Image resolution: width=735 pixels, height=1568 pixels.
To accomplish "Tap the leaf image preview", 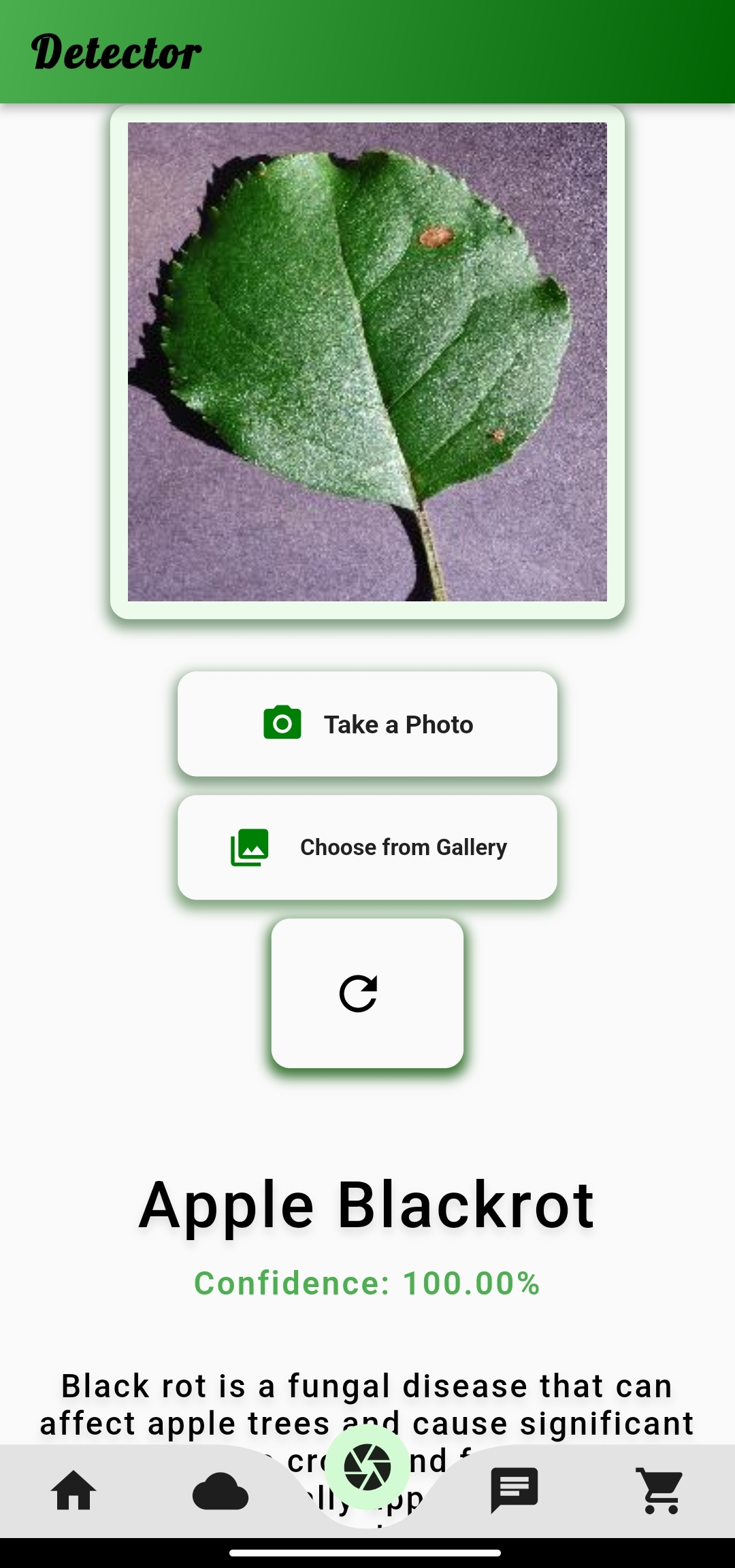I will (x=367, y=361).
